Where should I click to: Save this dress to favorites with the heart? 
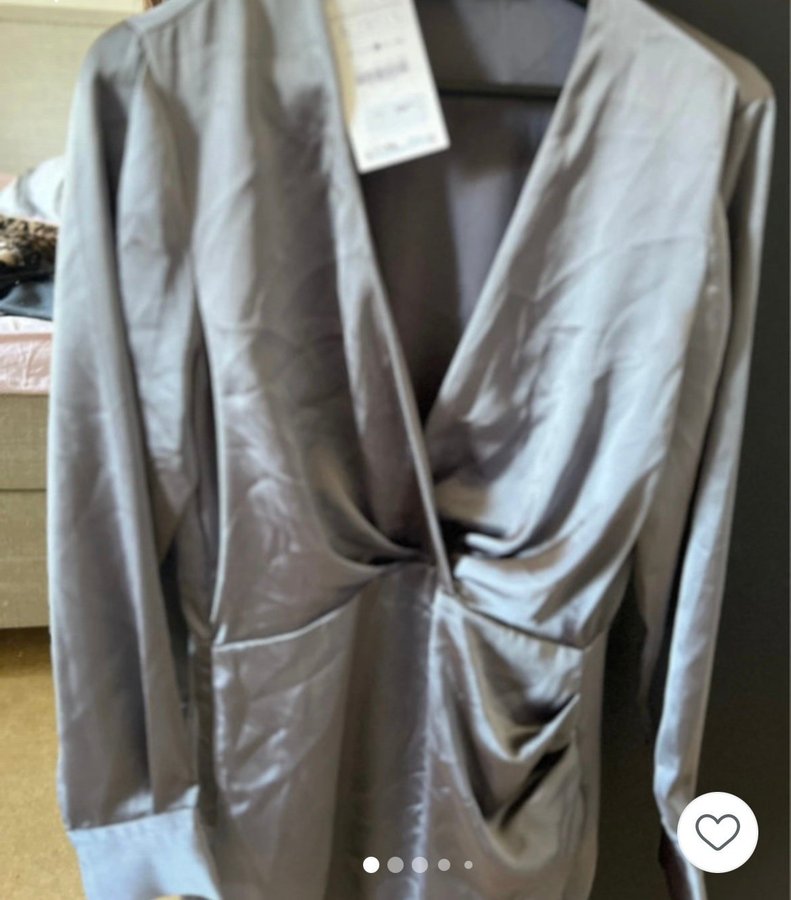(717, 832)
